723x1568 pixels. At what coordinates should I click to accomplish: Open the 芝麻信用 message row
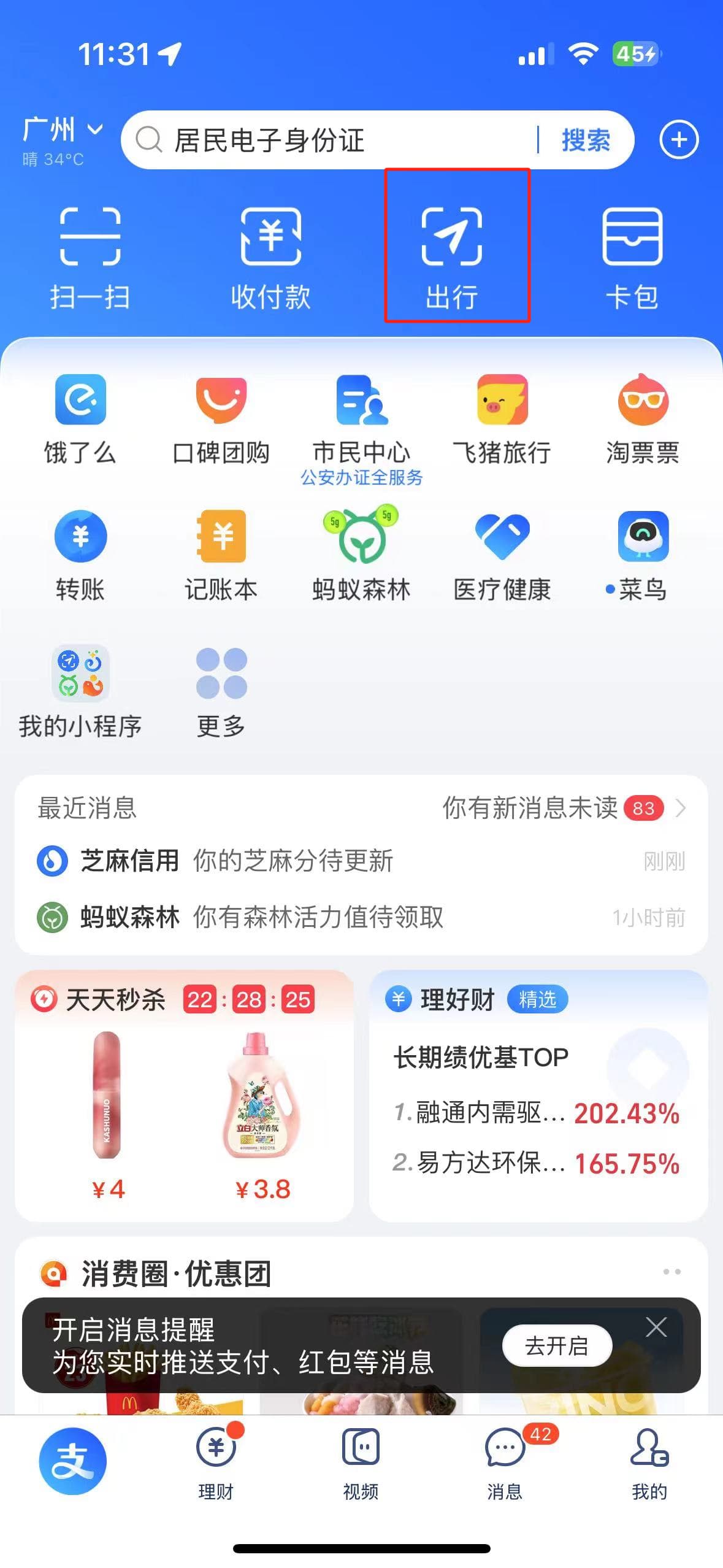(361, 861)
